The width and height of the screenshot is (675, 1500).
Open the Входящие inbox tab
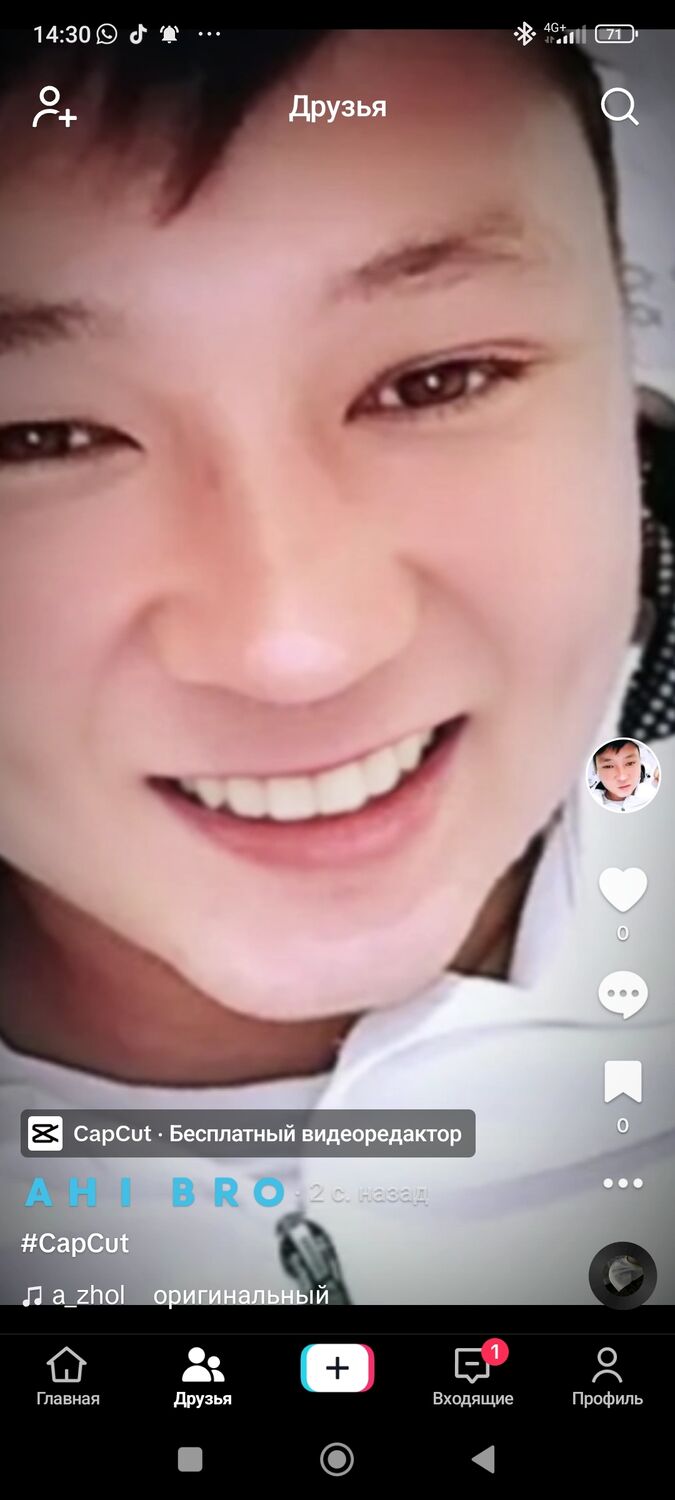[x=473, y=1377]
